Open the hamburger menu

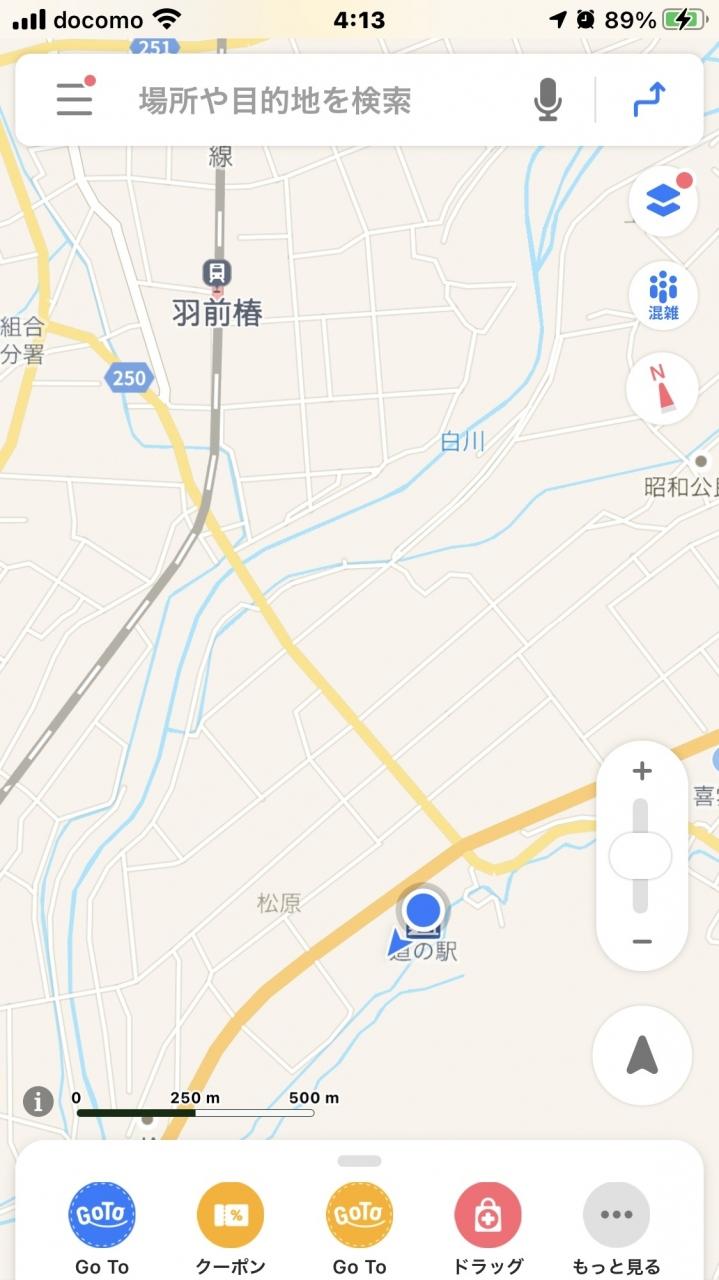(74, 99)
